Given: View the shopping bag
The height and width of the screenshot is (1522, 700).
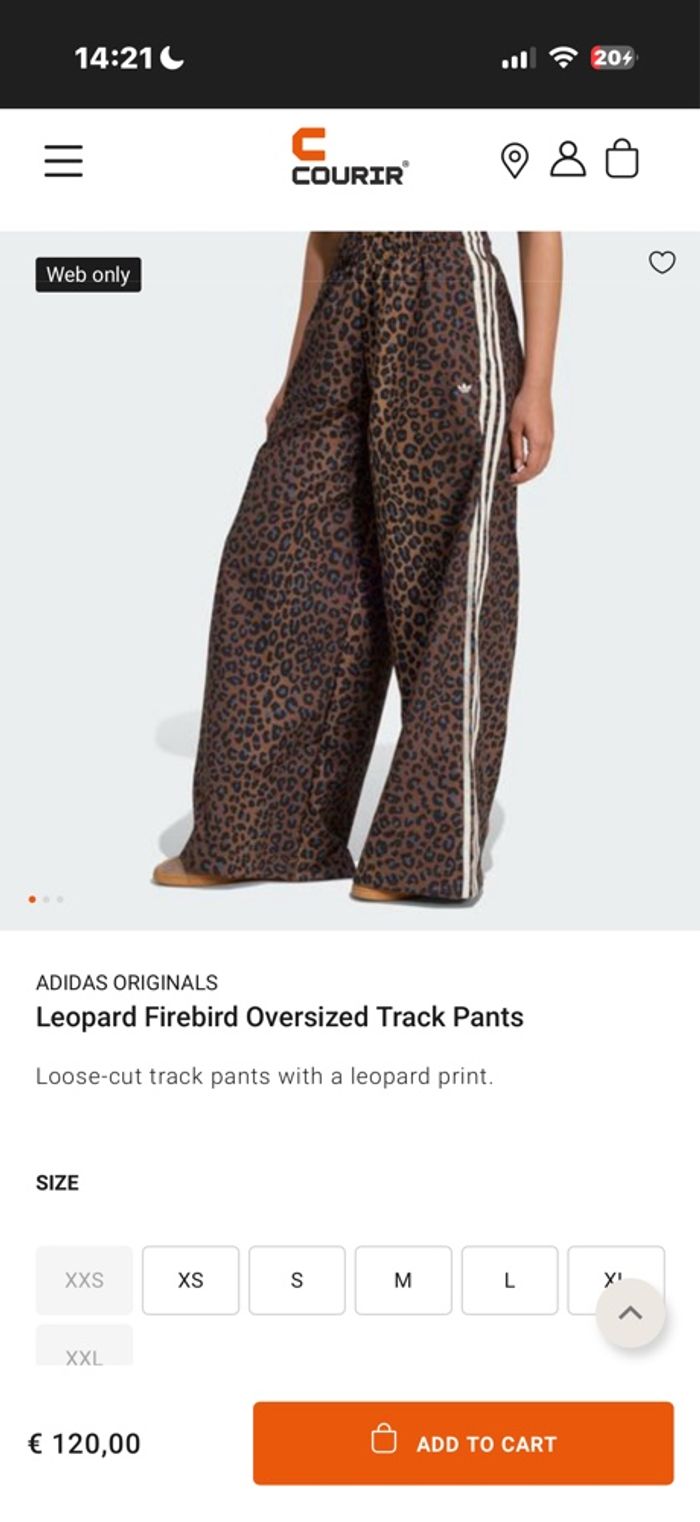Looking at the screenshot, I should pyautogui.click(x=622, y=160).
